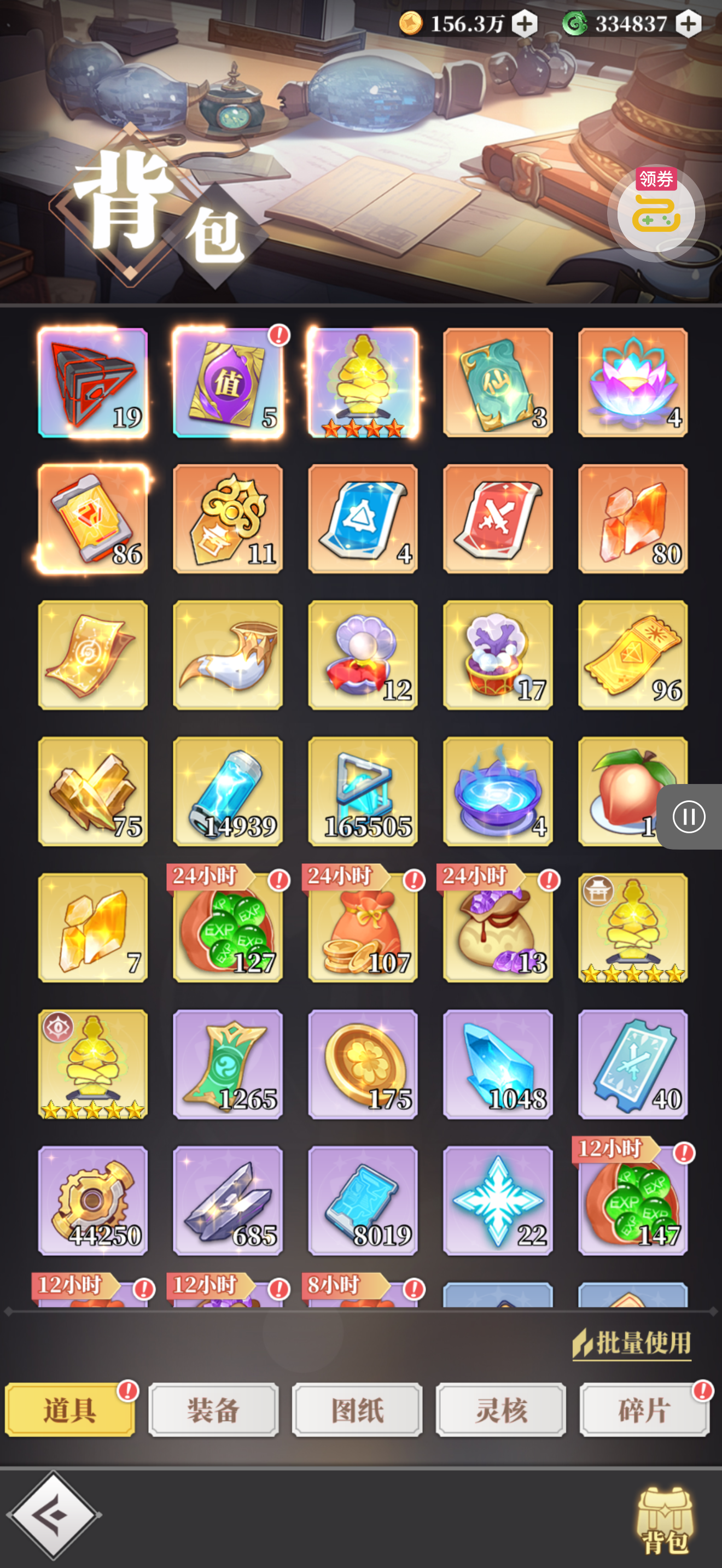The width and height of the screenshot is (722, 1568).
Task: Tap the plus icon next to jade currency
Action: tap(689, 25)
